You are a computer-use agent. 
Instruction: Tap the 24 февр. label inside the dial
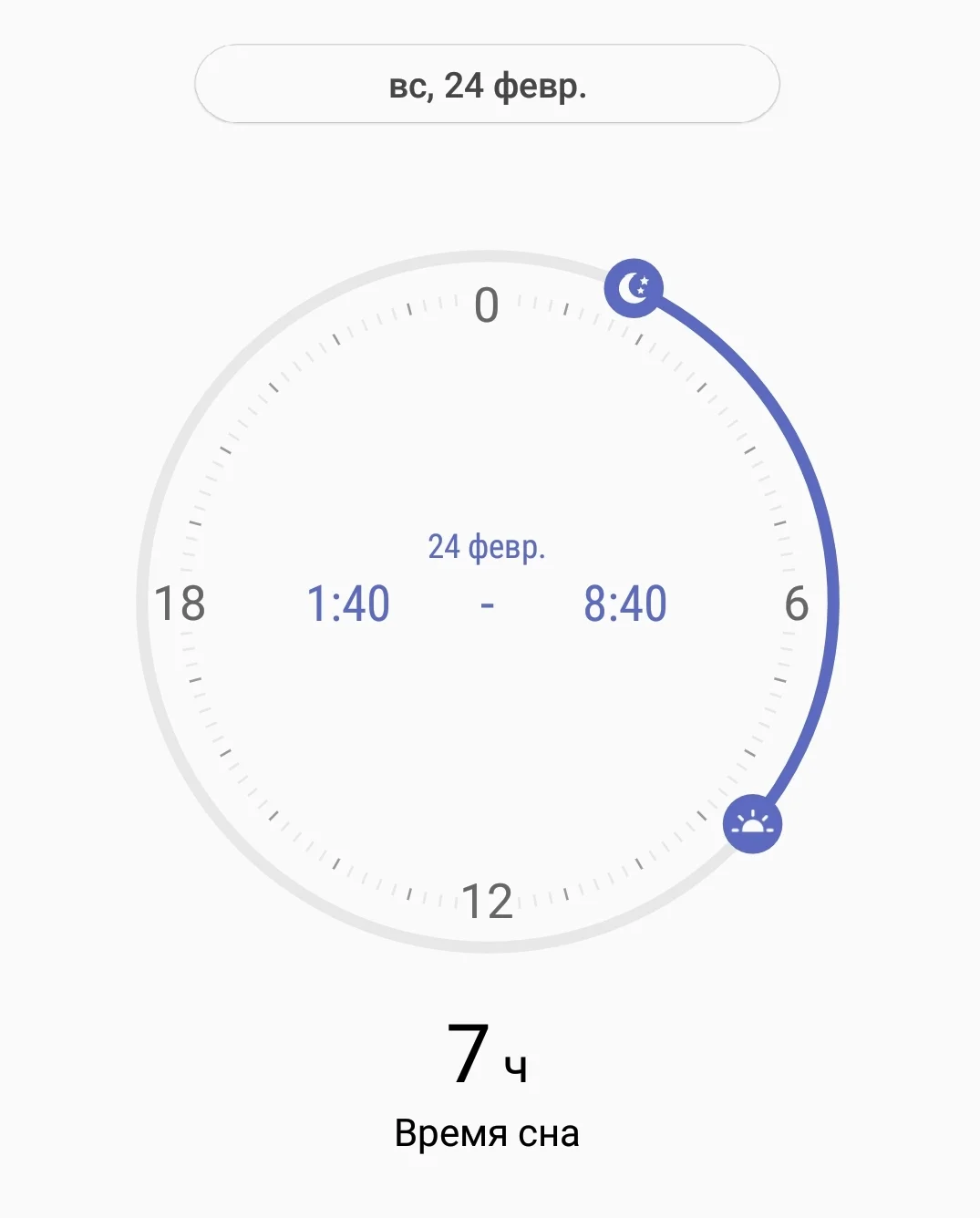point(488,548)
